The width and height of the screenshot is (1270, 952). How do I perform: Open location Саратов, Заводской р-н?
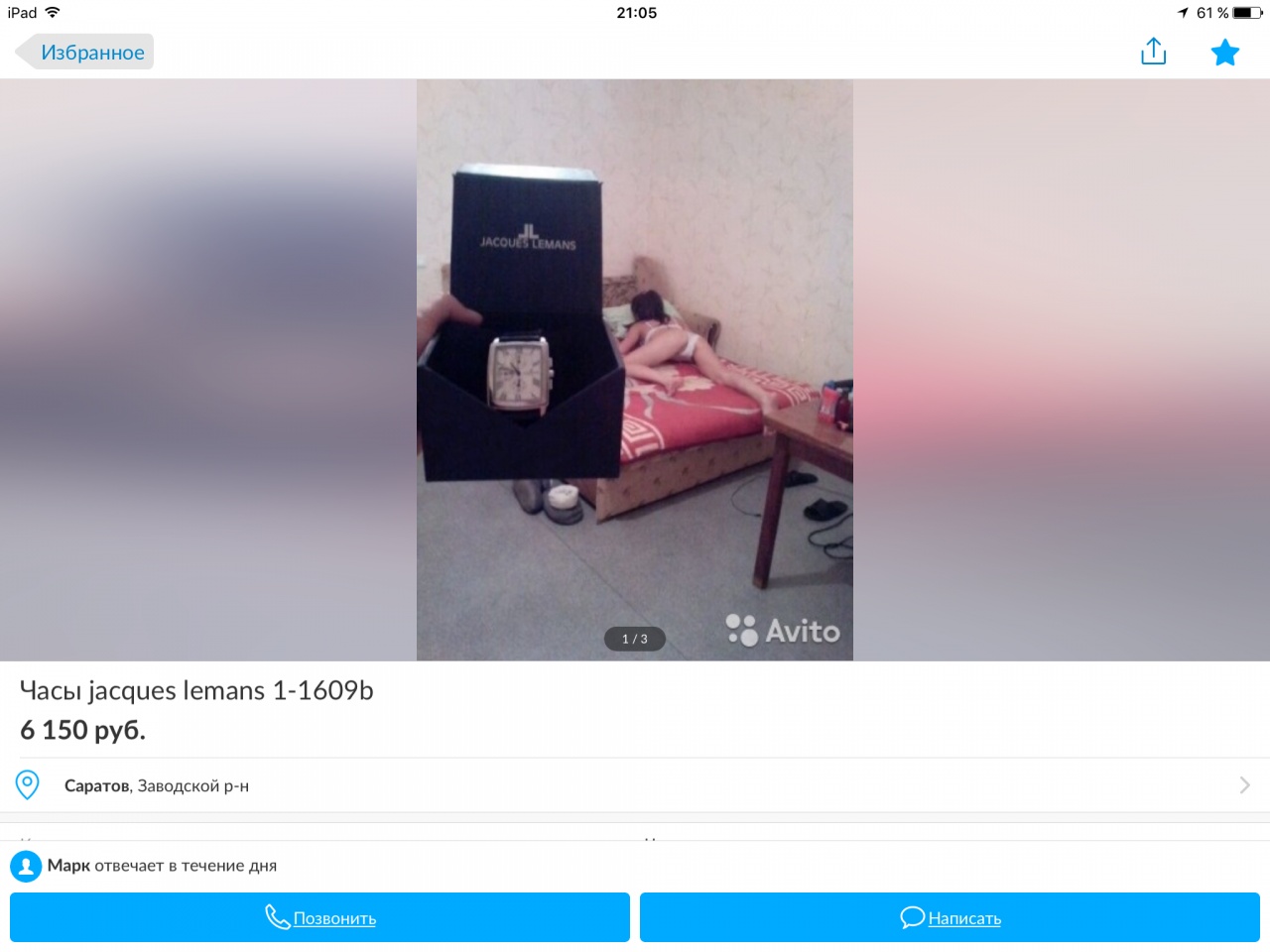pyautogui.click(x=635, y=785)
